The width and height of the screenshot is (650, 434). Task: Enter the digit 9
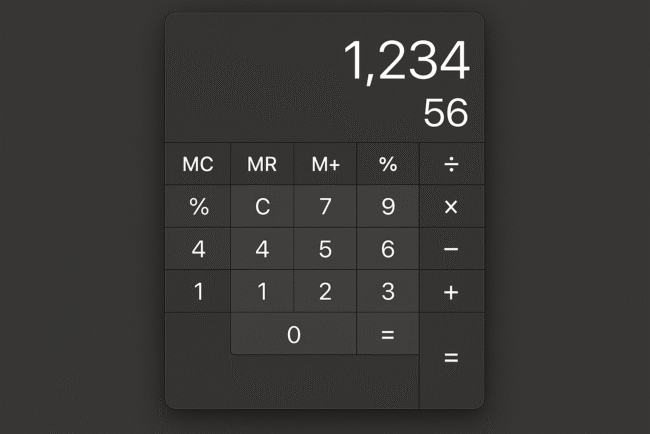388,207
